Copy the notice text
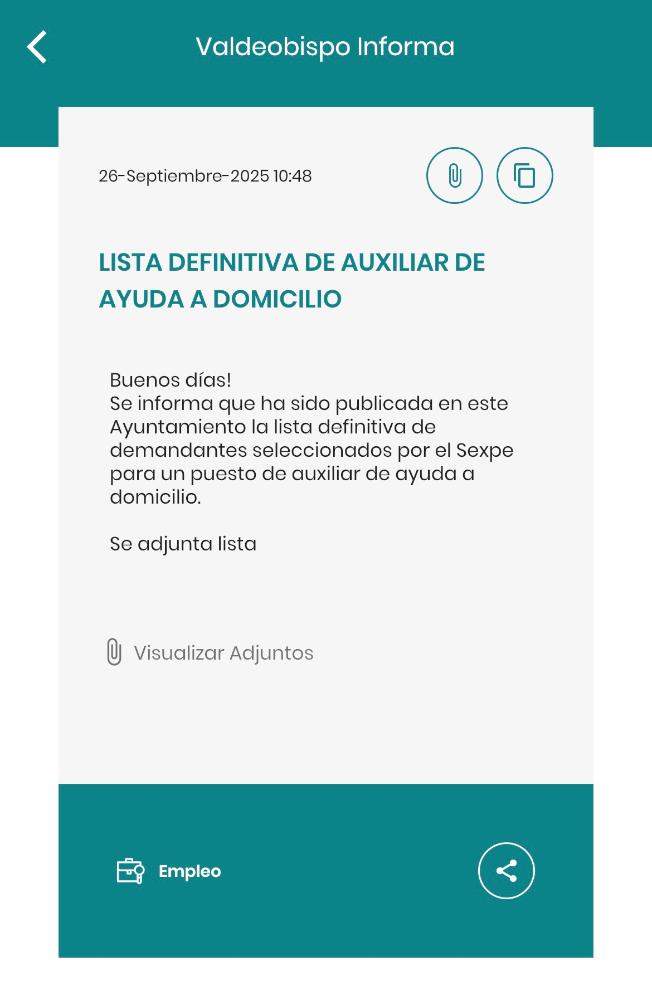652x1000 pixels. point(525,176)
